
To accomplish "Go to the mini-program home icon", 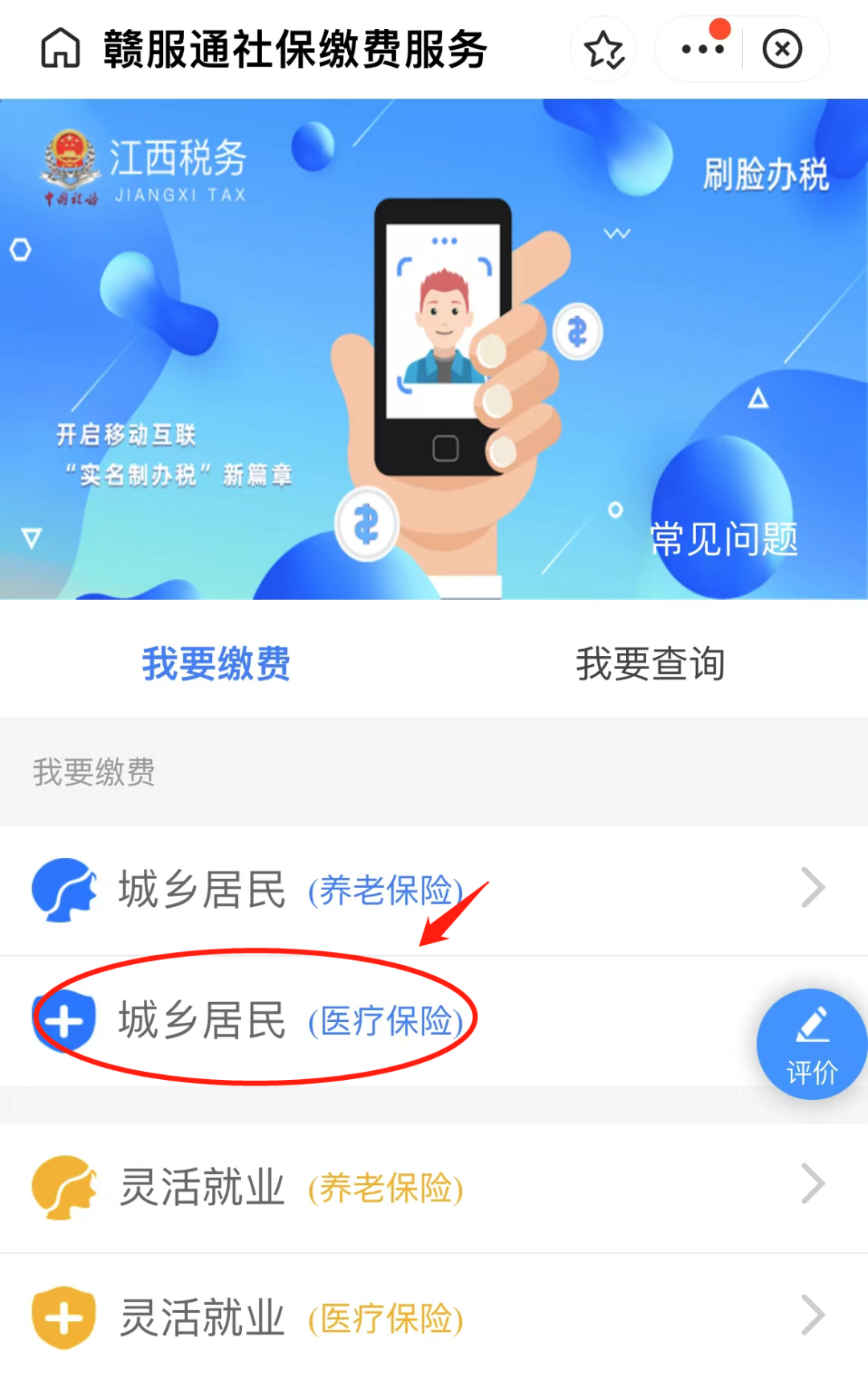I will [x=61, y=48].
